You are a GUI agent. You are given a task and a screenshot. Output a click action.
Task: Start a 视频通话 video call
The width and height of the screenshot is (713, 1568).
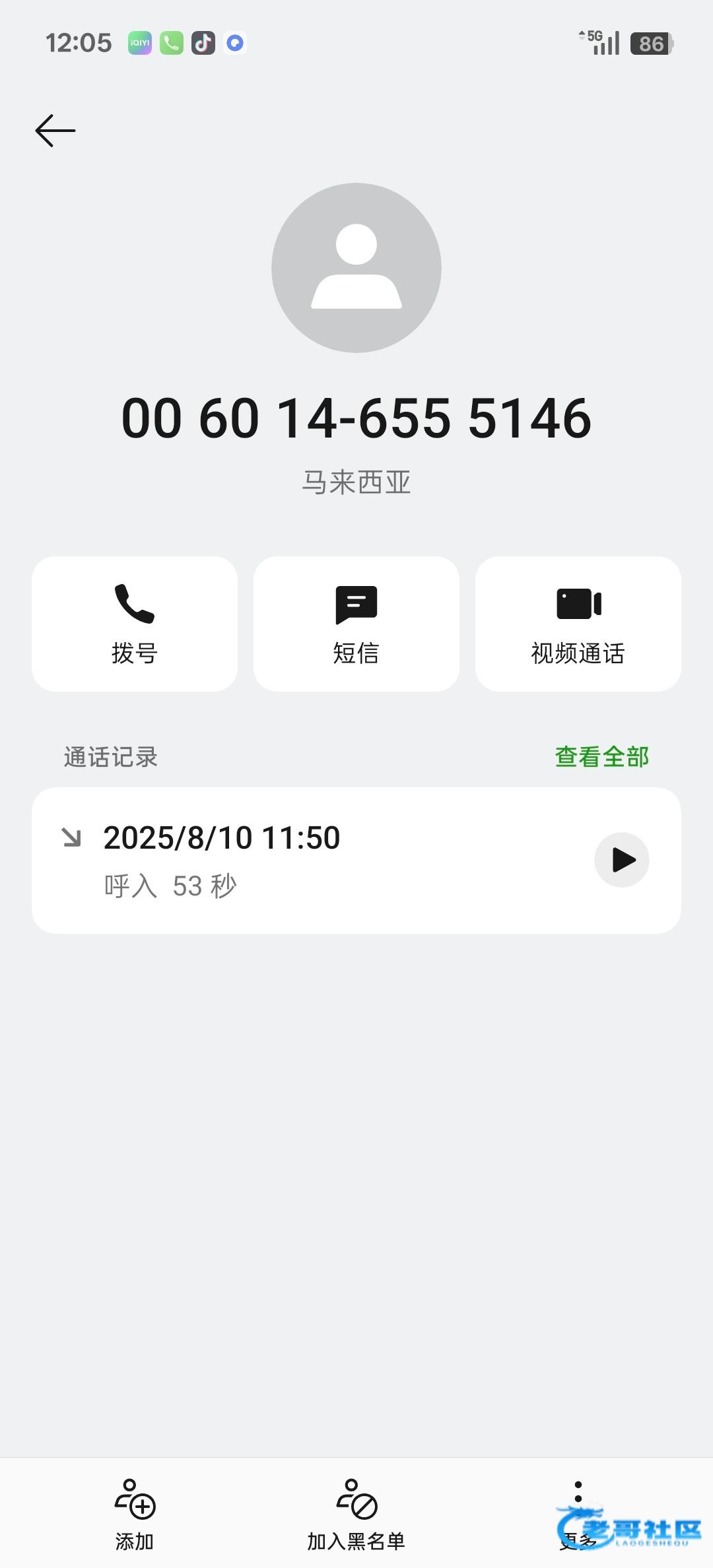coord(578,624)
